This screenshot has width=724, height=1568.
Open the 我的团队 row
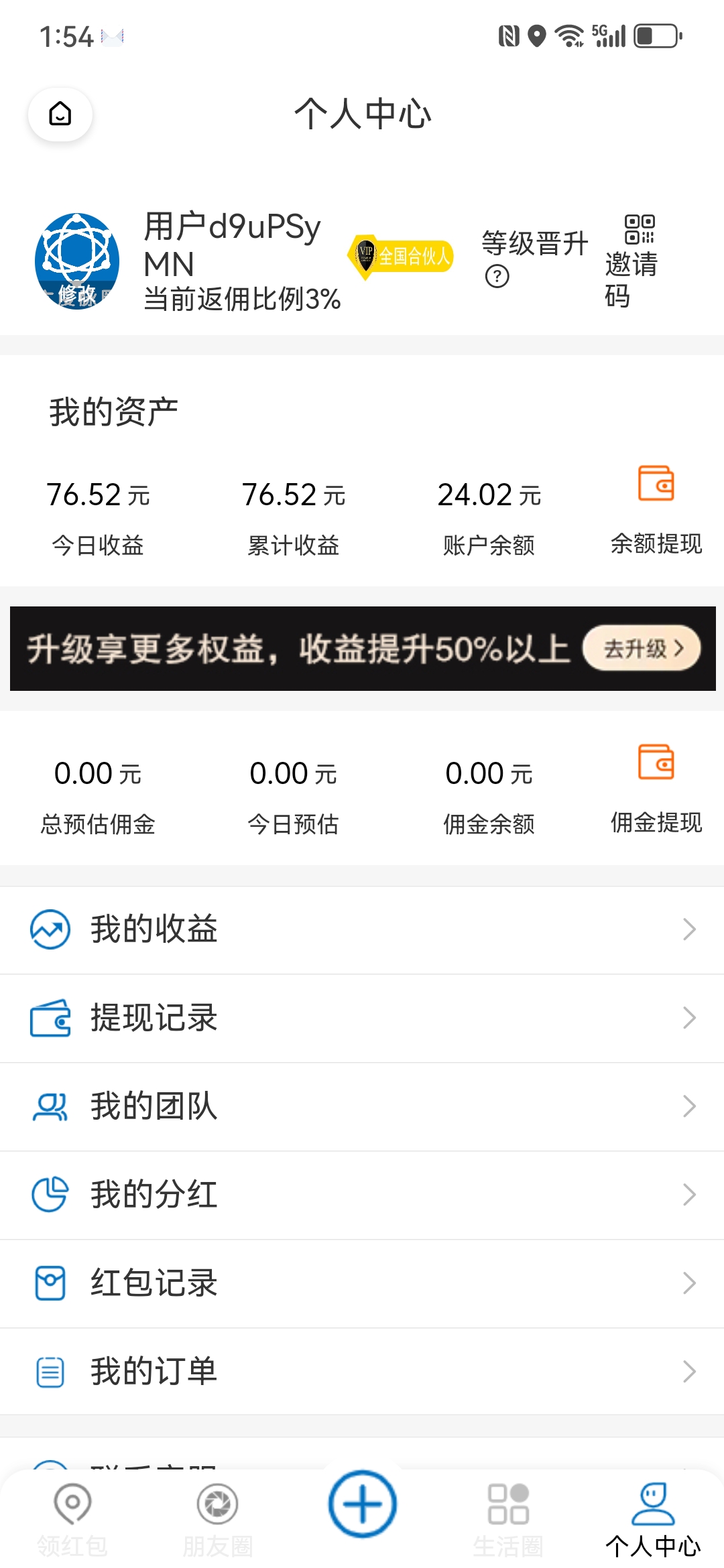click(x=362, y=1106)
